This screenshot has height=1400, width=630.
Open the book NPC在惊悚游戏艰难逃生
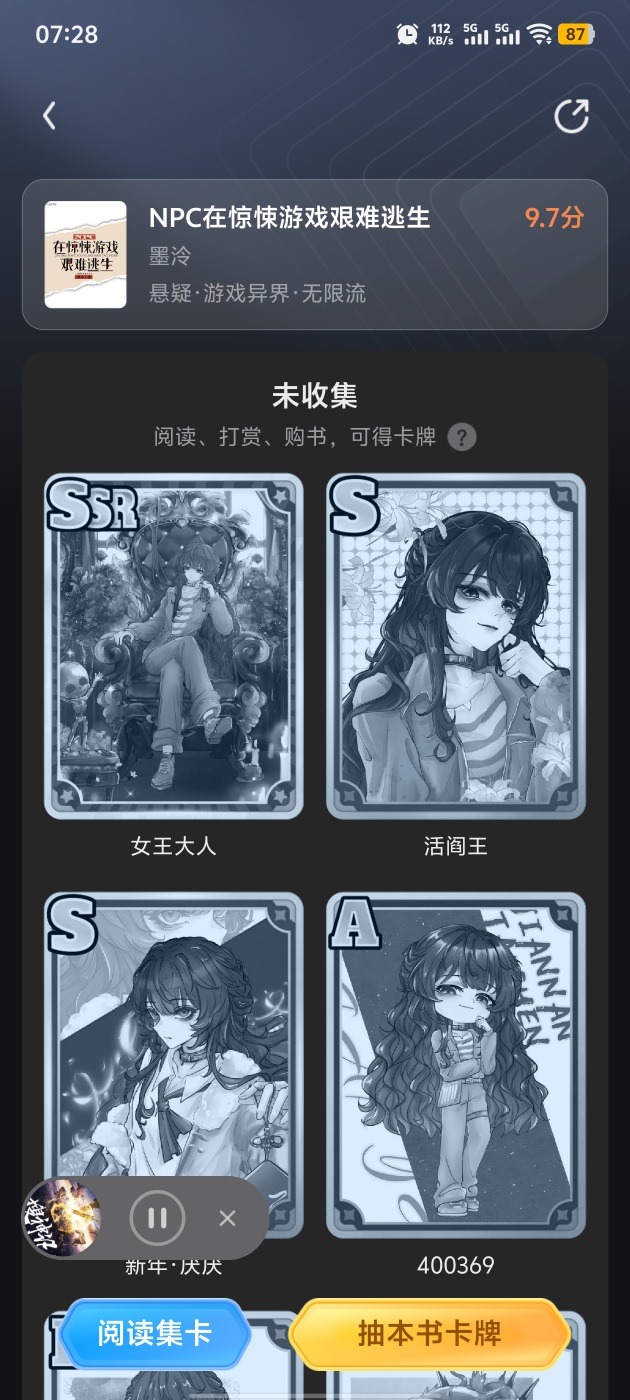(314, 254)
